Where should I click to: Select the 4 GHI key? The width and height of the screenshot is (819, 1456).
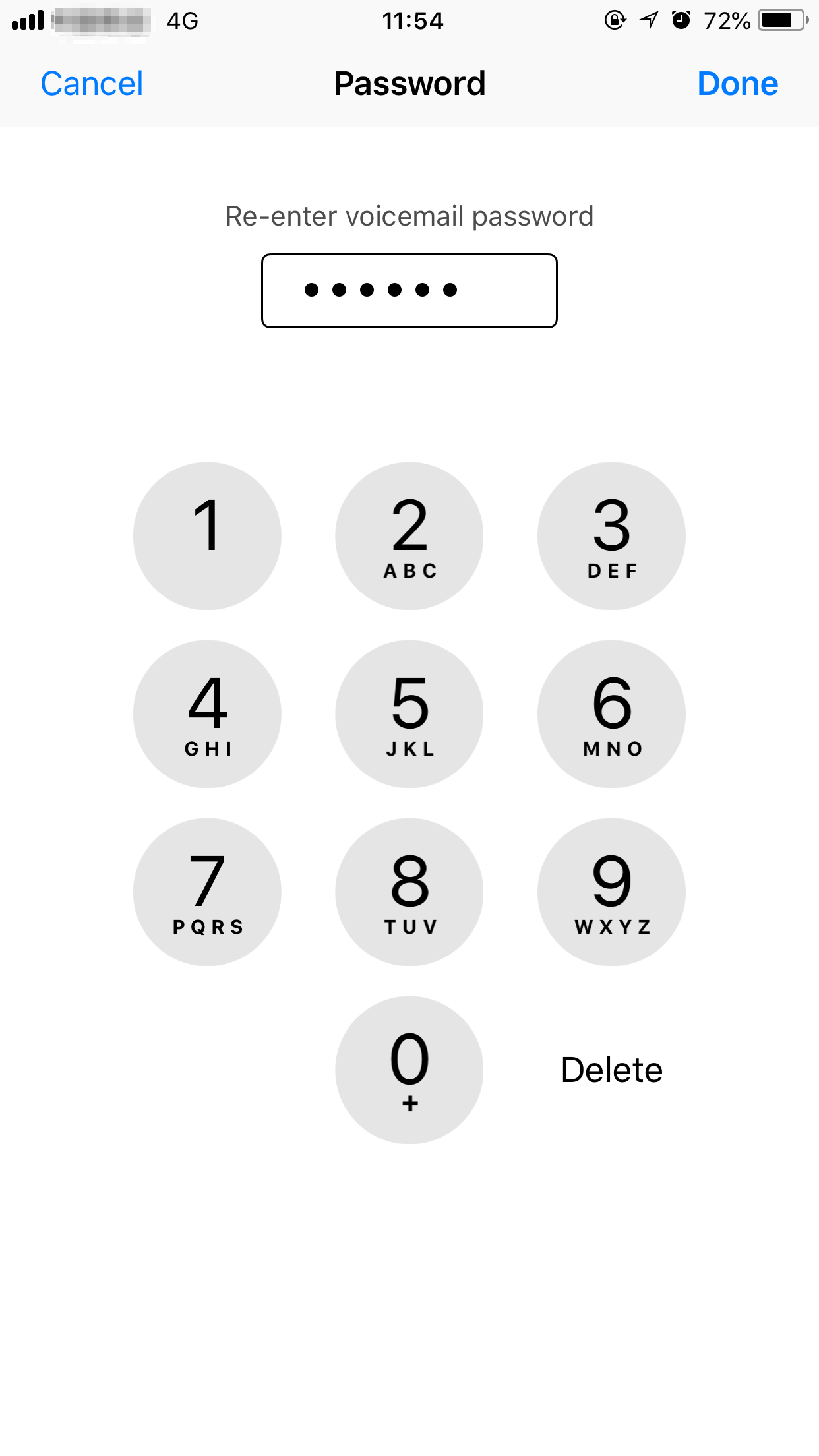click(x=207, y=713)
